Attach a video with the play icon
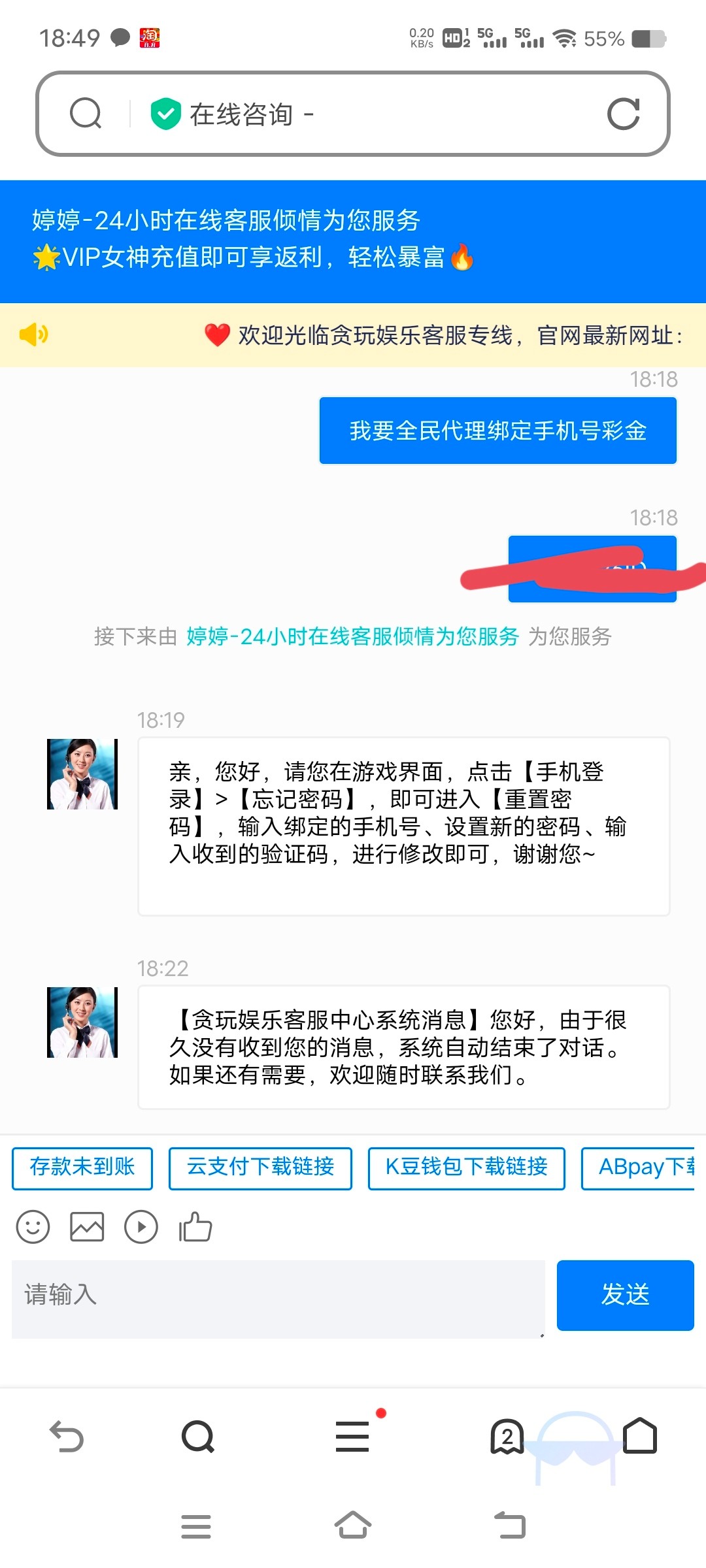 coord(141,1226)
